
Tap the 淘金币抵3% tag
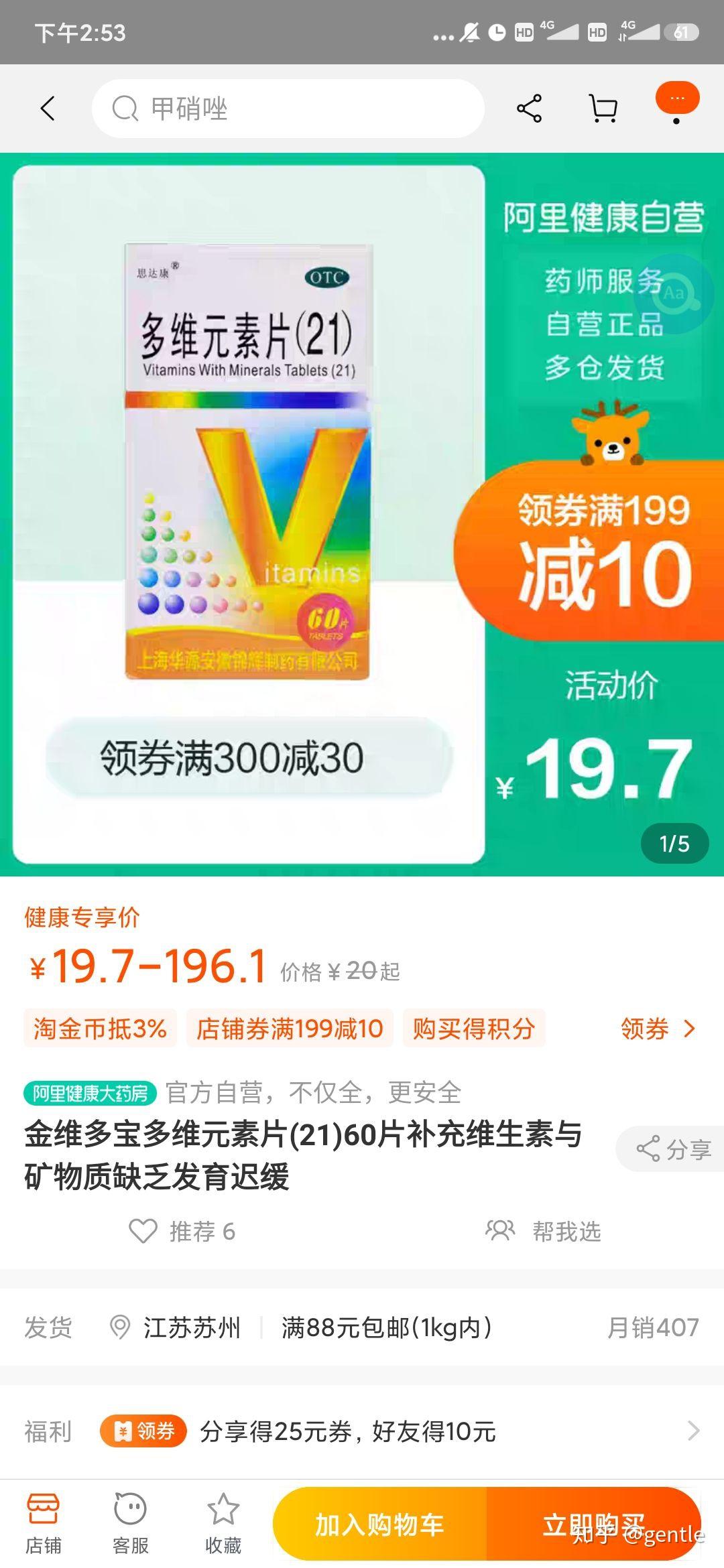point(100,1029)
